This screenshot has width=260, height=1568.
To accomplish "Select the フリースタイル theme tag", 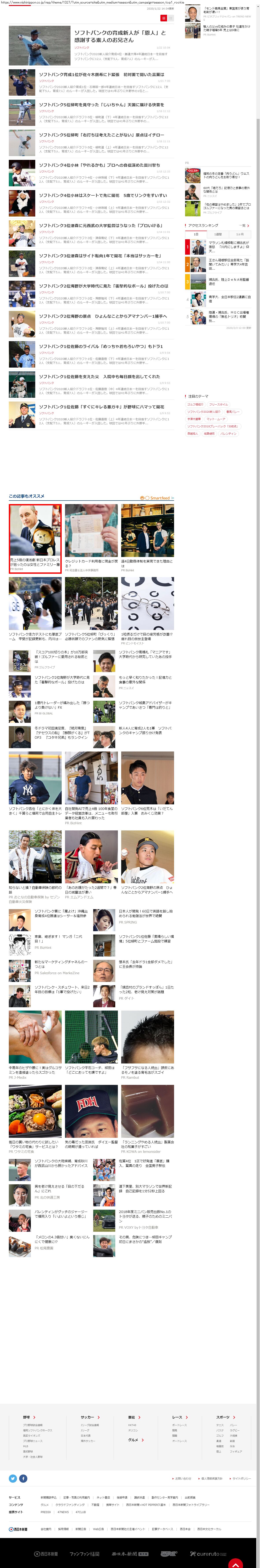I will [x=219, y=404].
